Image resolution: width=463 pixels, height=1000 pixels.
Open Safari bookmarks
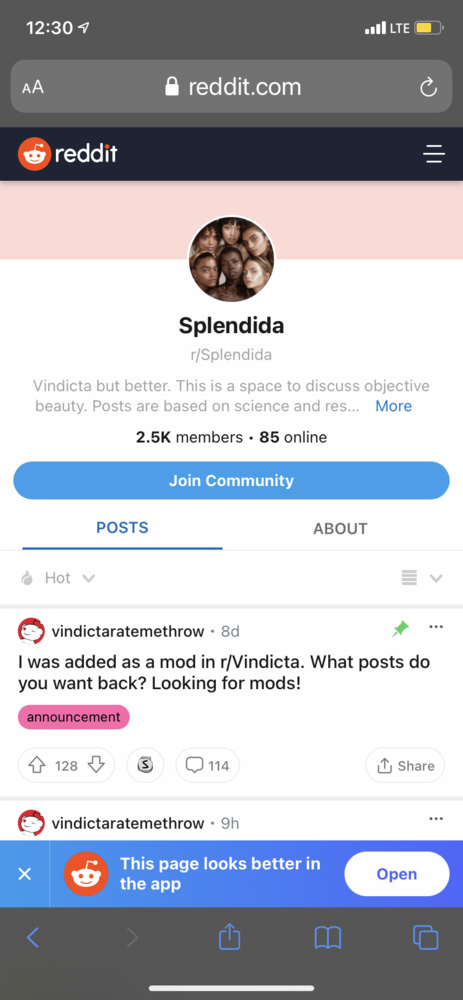coord(328,938)
